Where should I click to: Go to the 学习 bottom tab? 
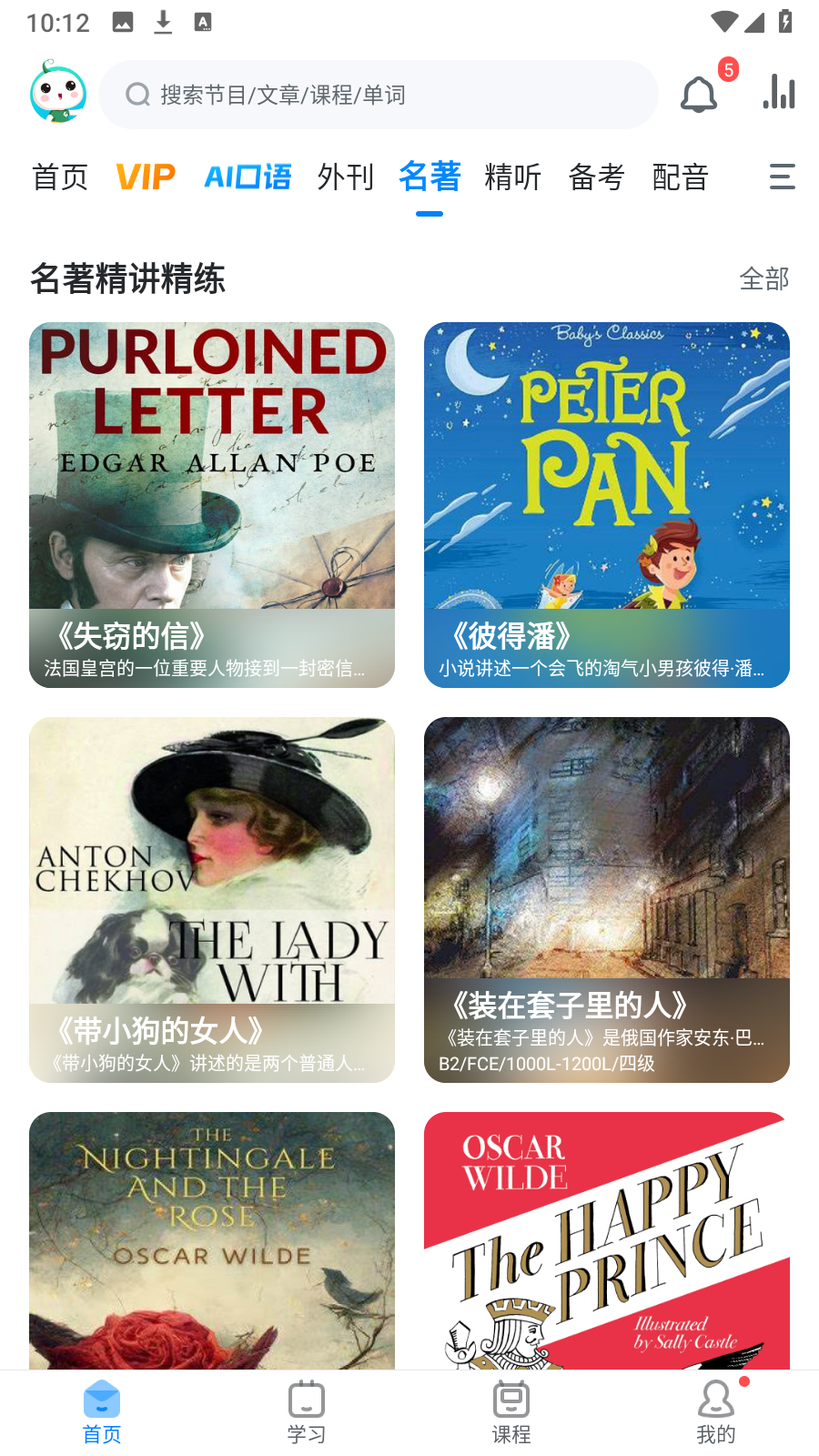(x=307, y=1411)
